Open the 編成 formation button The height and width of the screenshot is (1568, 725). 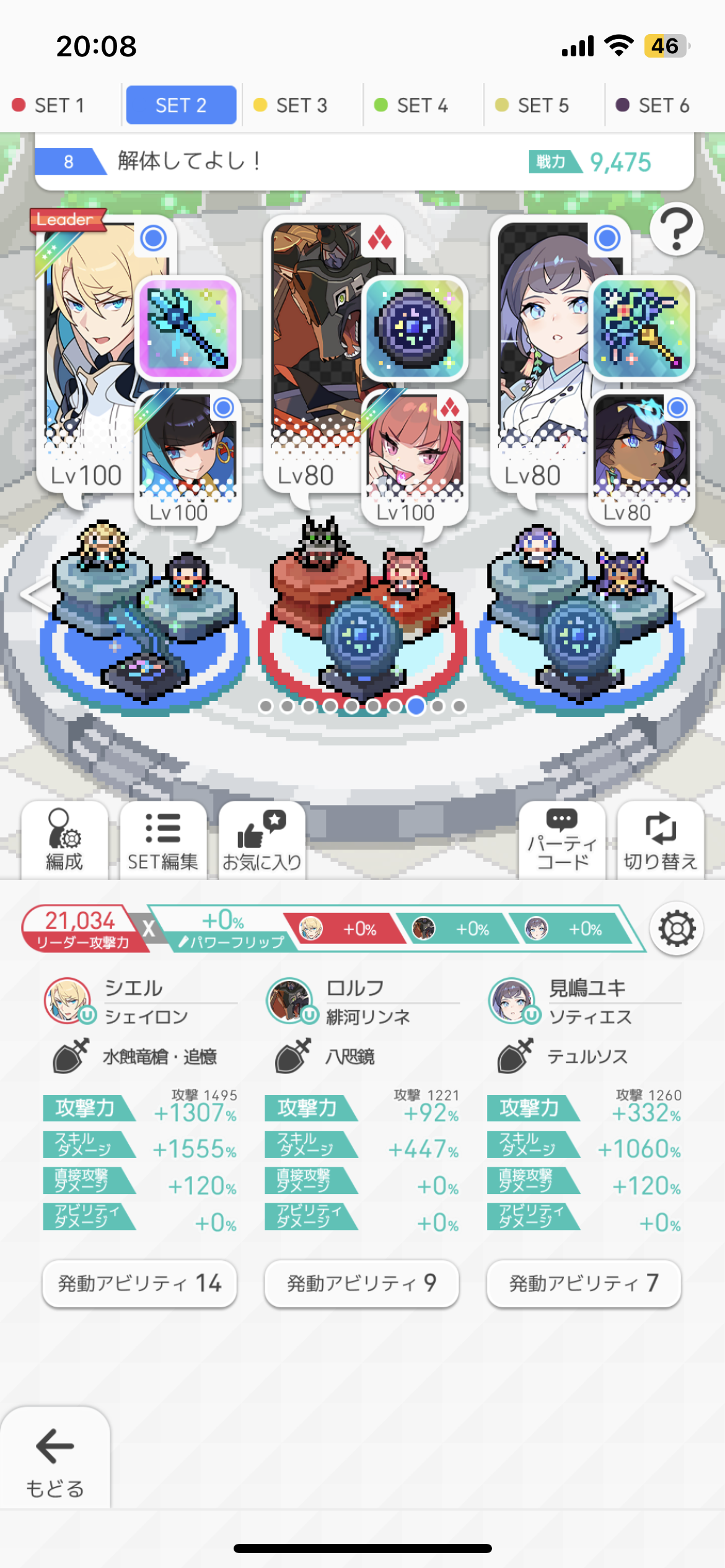click(64, 840)
